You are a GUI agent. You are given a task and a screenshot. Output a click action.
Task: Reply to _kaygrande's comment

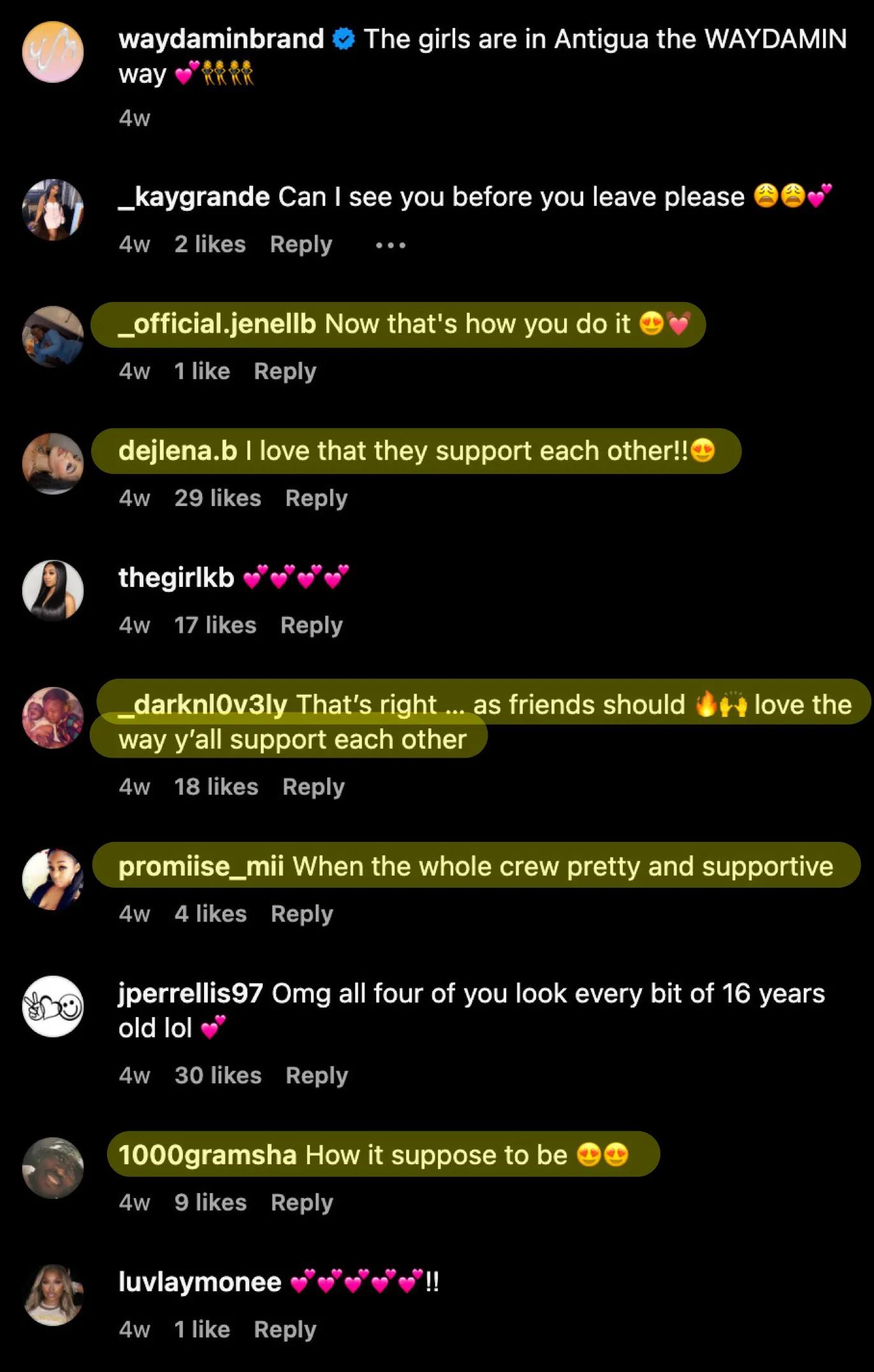pyautogui.click(x=301, y=245)
